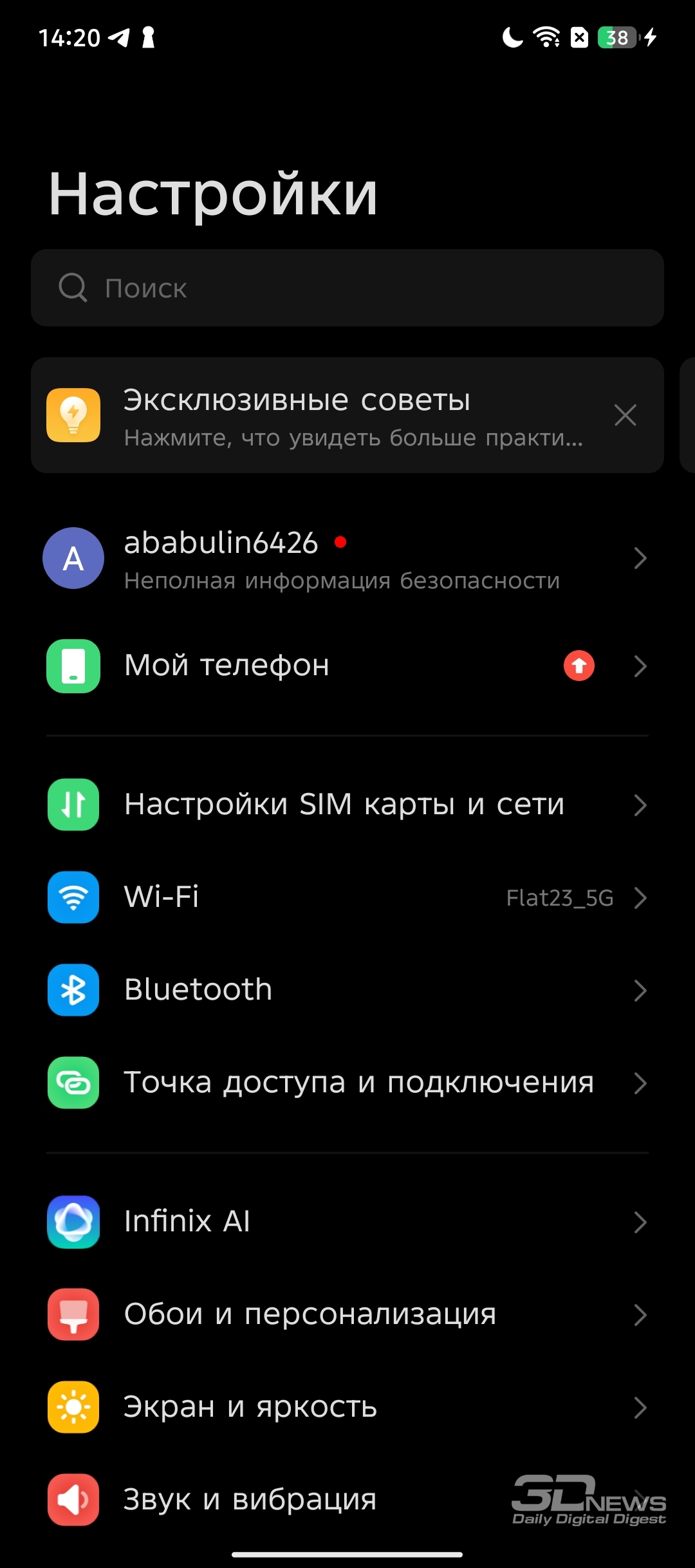Open the ababulin6426 account row
Image resolution: width=695 pixels, height=1568 pixels.
[x=347, y=558]
